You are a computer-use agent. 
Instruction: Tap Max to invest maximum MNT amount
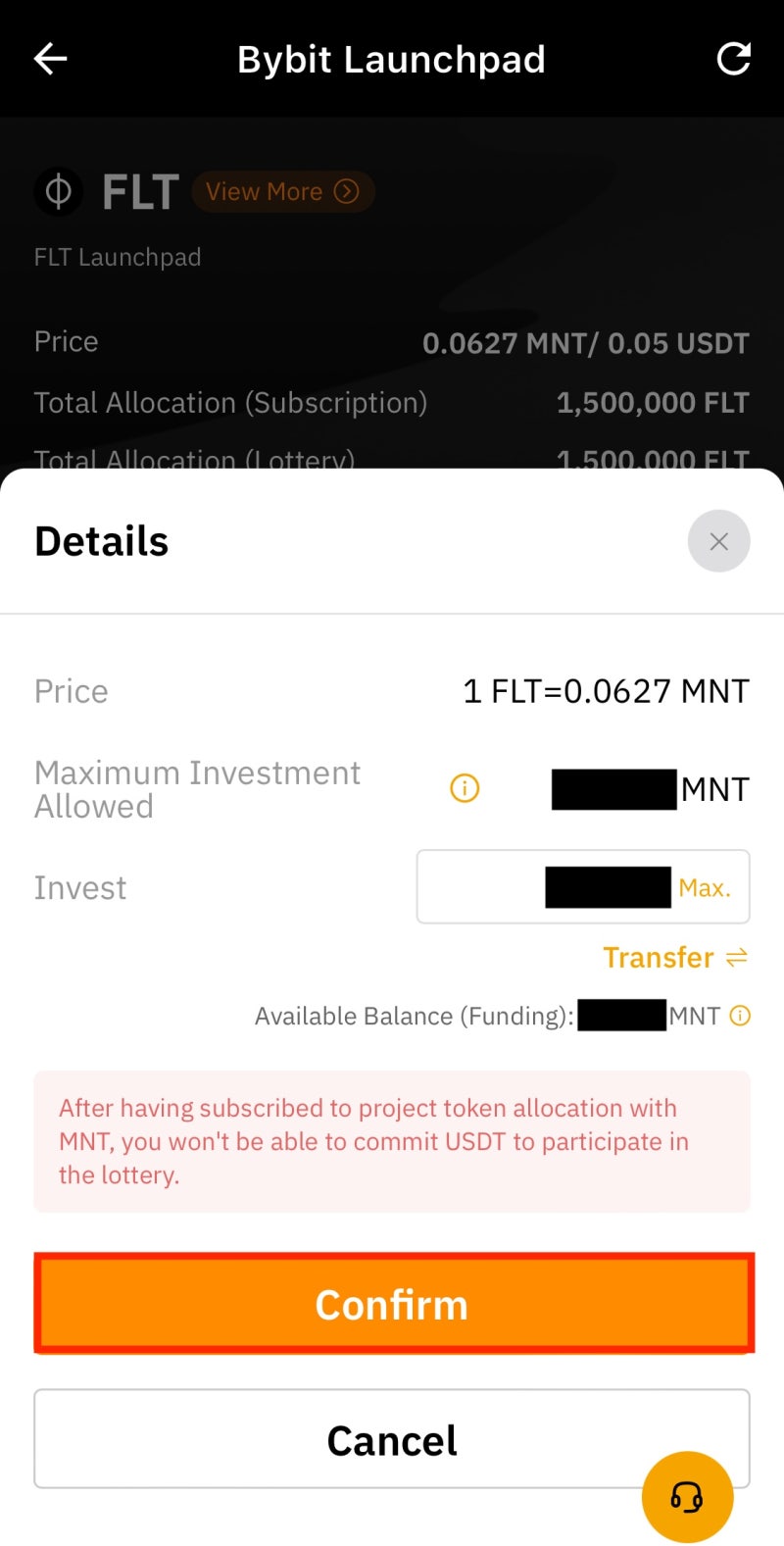point(705,886)
